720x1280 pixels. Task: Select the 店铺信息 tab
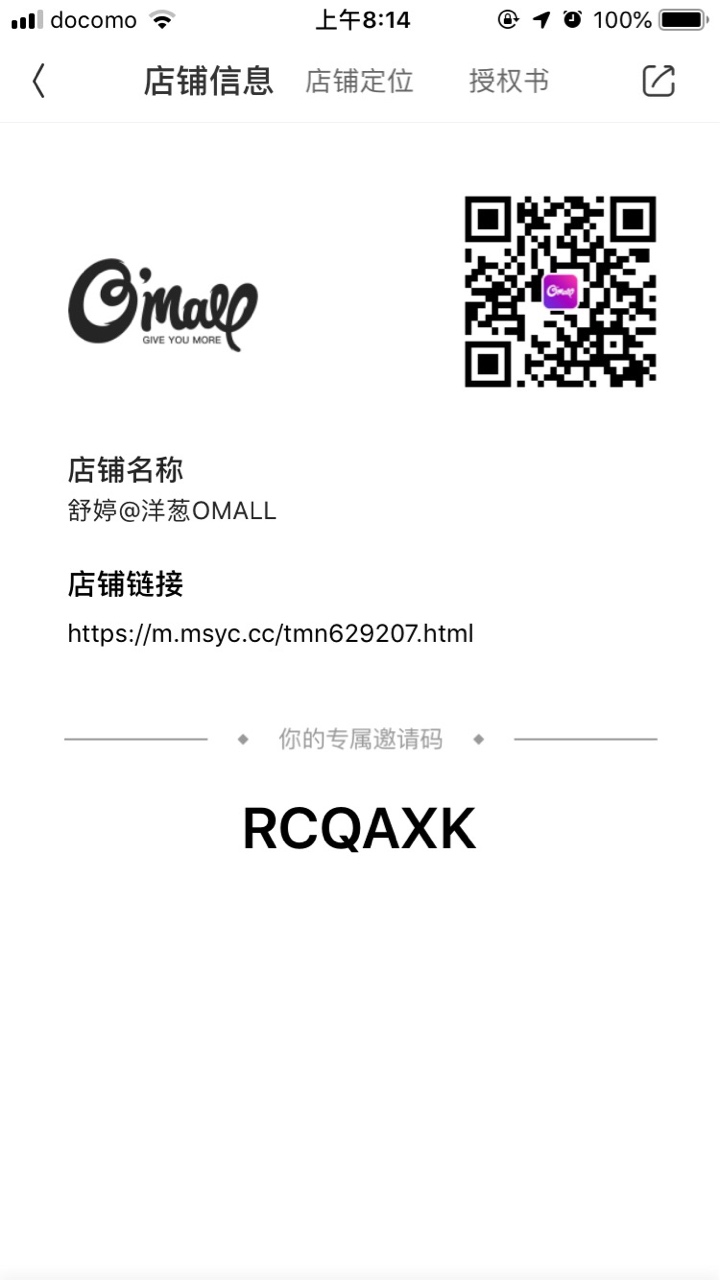208,81
